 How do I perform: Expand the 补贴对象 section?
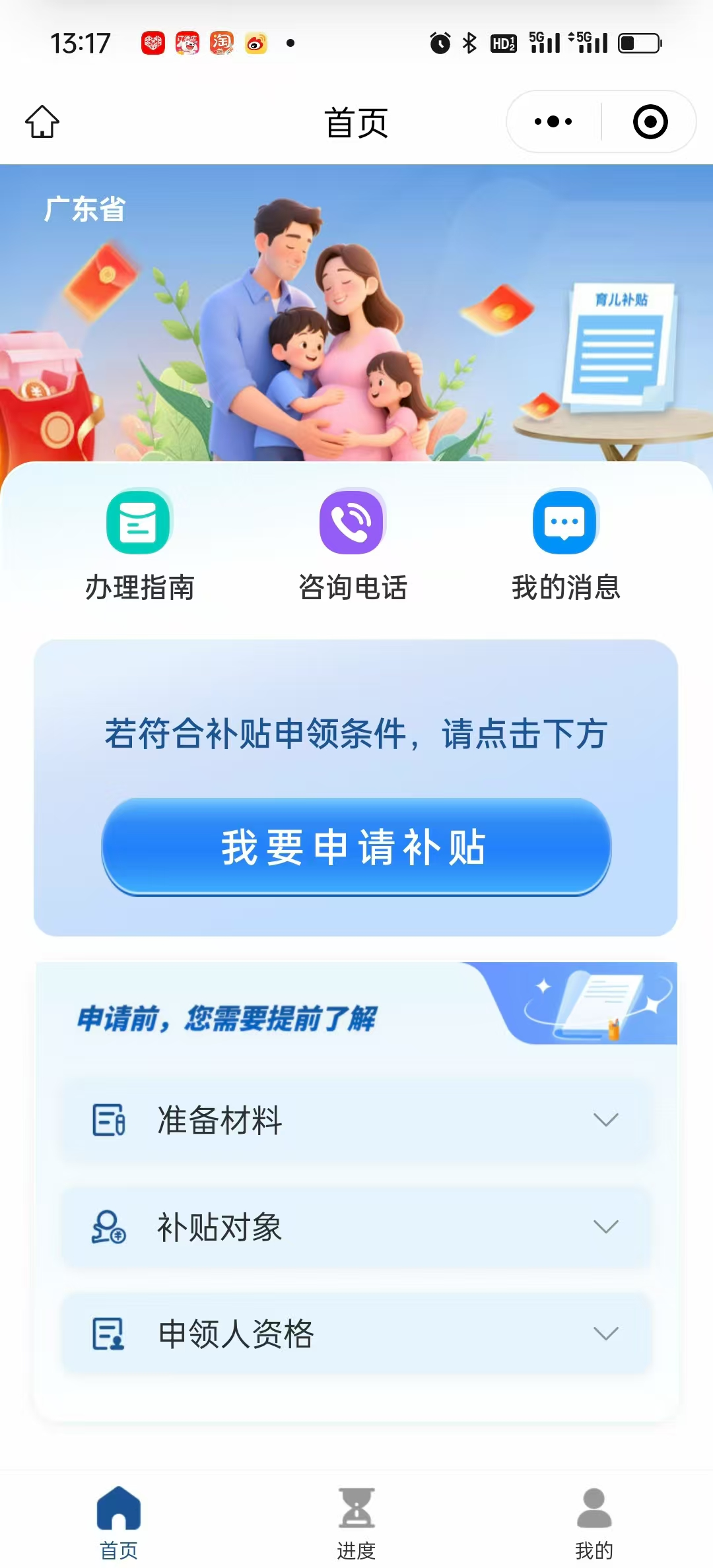[x=356, y=1227]
